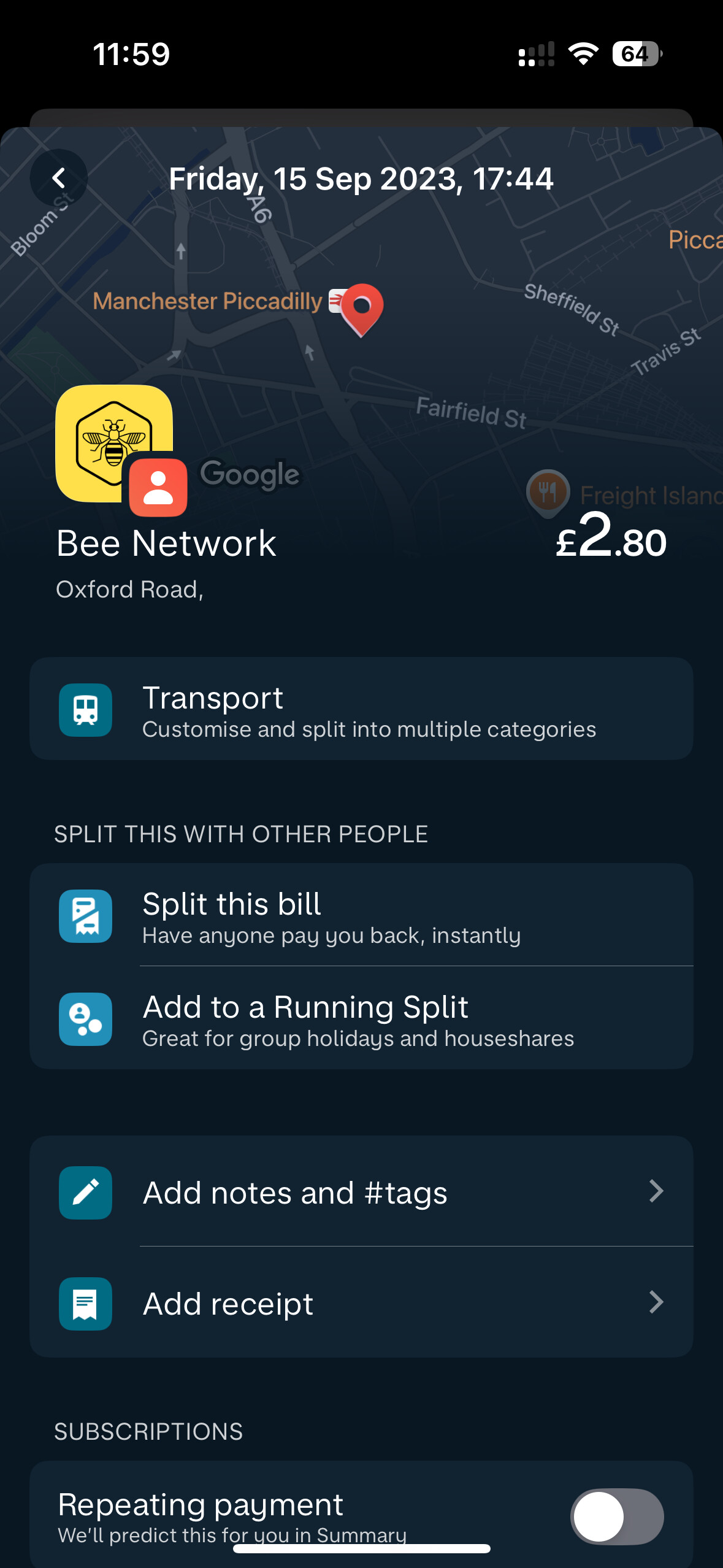Enable the Repeating payment switch

617,1516
